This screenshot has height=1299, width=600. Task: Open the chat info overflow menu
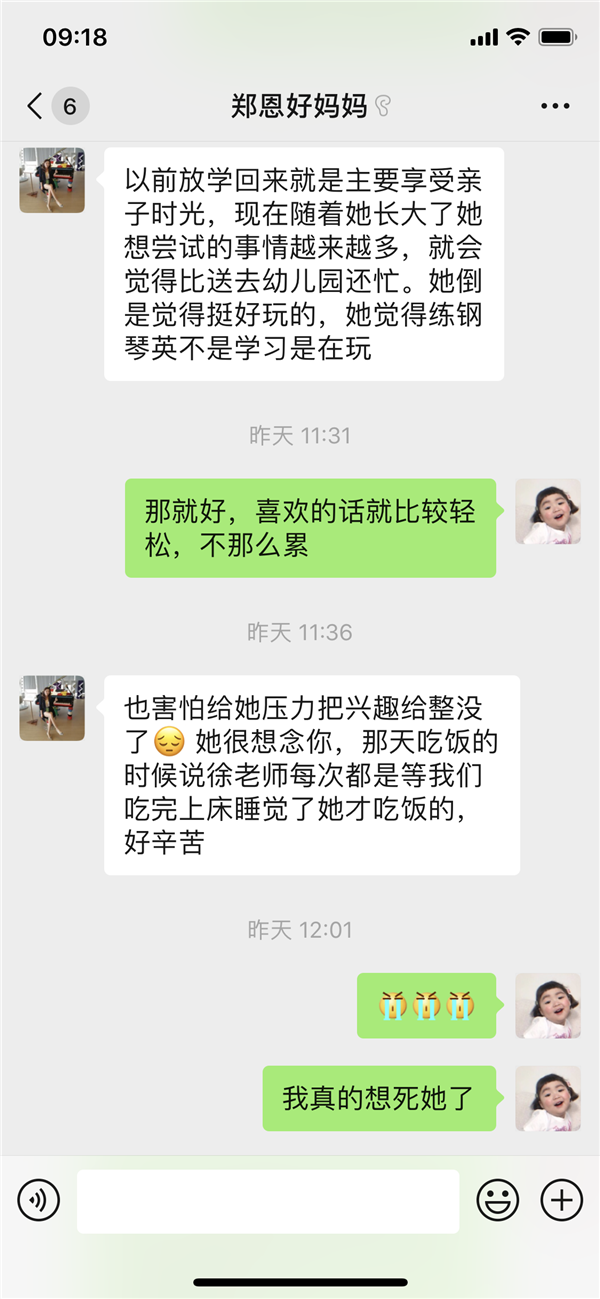pyautogui.click(x=554, y=106)
